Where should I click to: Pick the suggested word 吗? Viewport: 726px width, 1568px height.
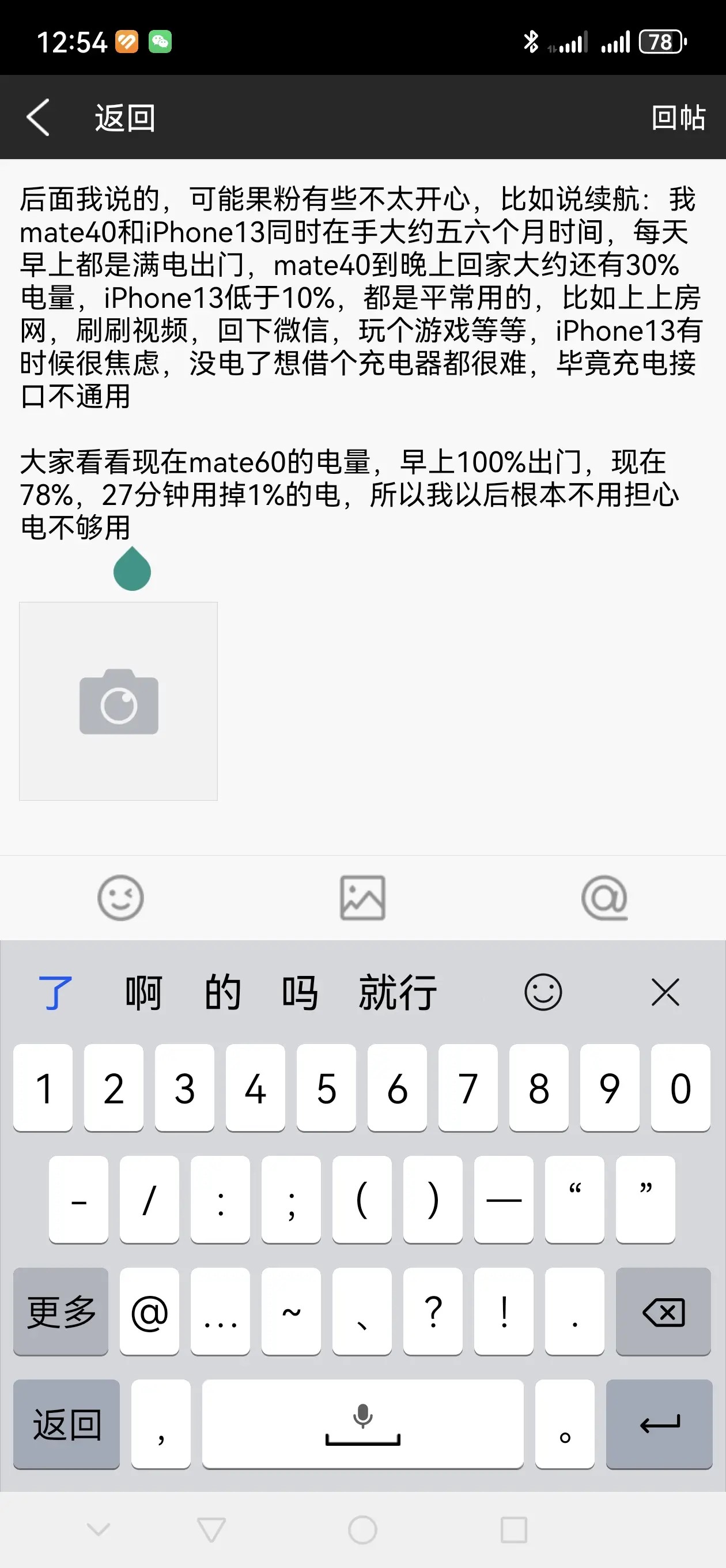(x=300, y=993)
